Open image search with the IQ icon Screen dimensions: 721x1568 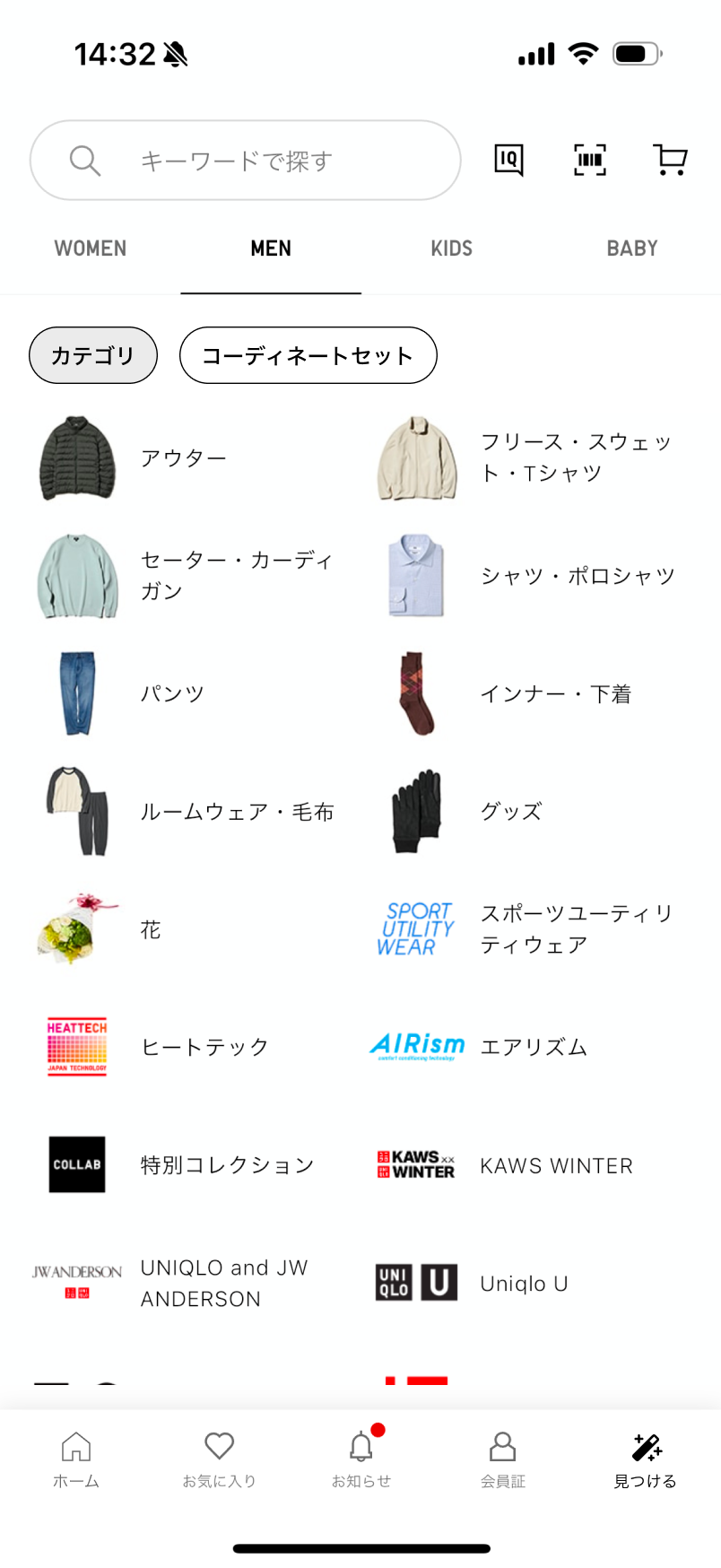(508, 159)
